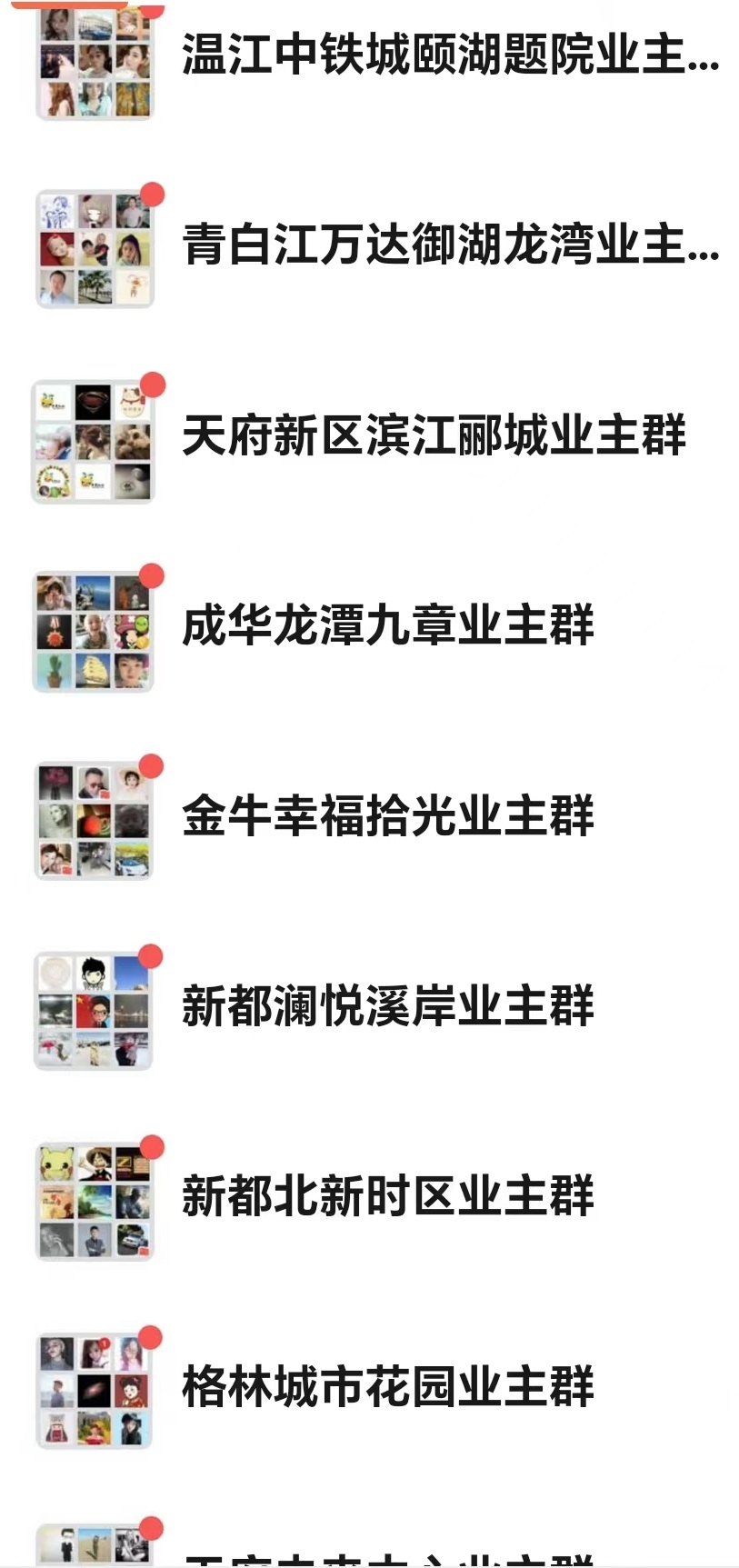Select the 新都澜悦溪岸业主群 group
The width and height of the screenshot is (739, 1568).
click(388, 1008)
